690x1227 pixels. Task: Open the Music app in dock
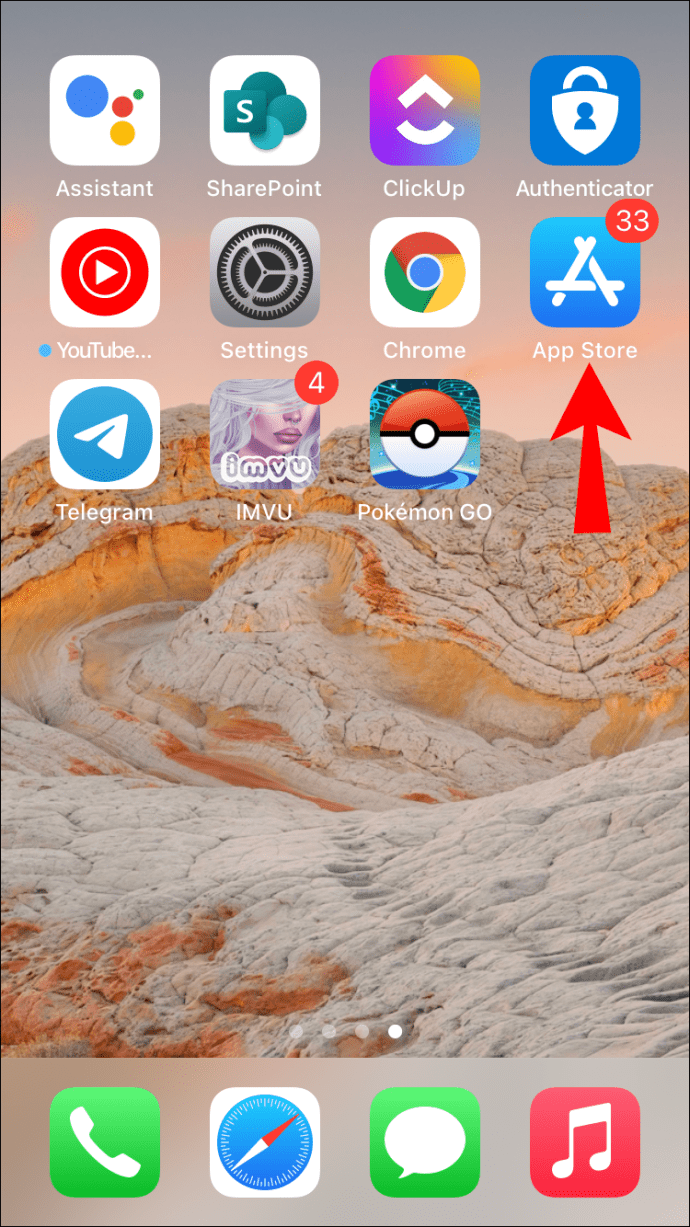pos(585,1142)
